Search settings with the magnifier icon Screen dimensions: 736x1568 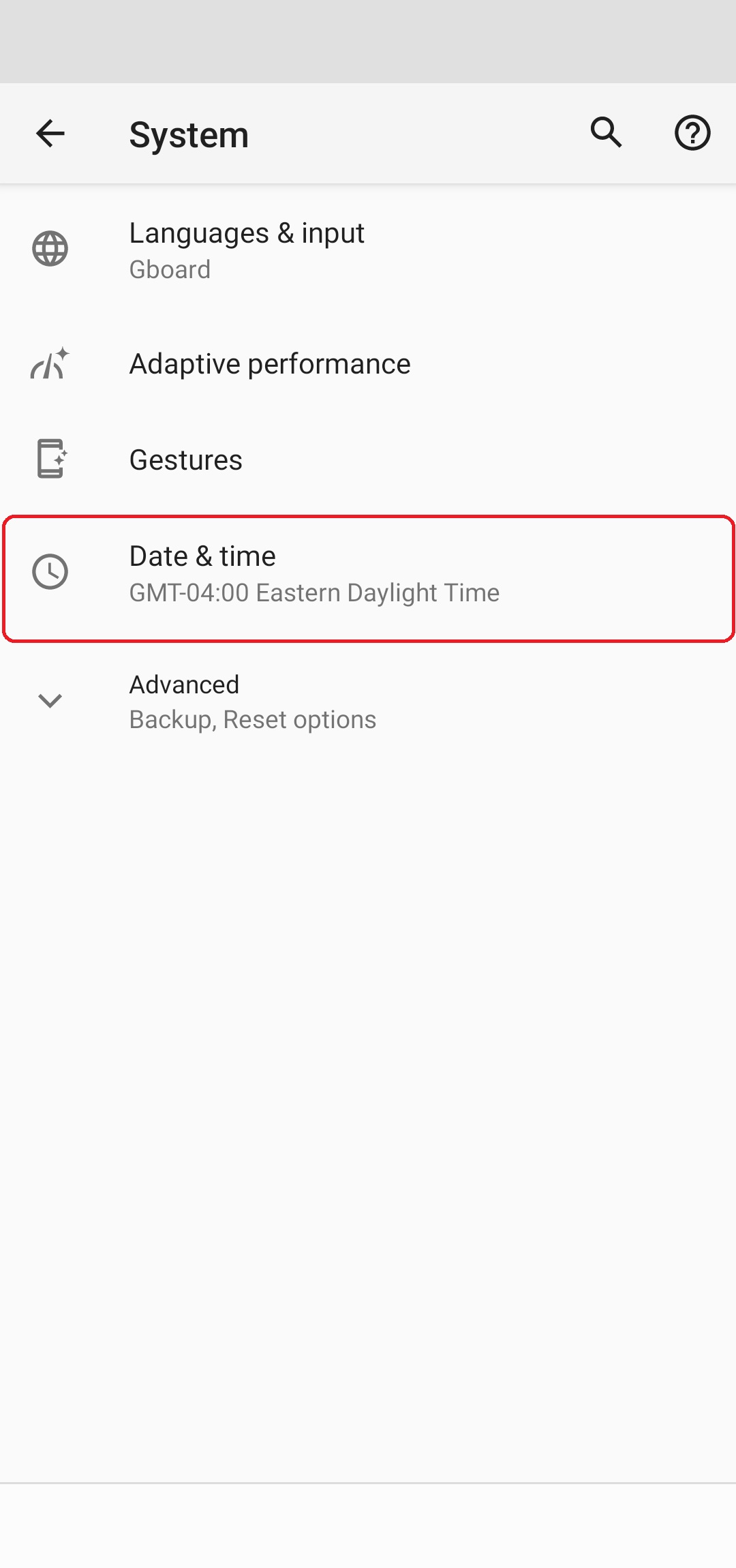[606, 133]
